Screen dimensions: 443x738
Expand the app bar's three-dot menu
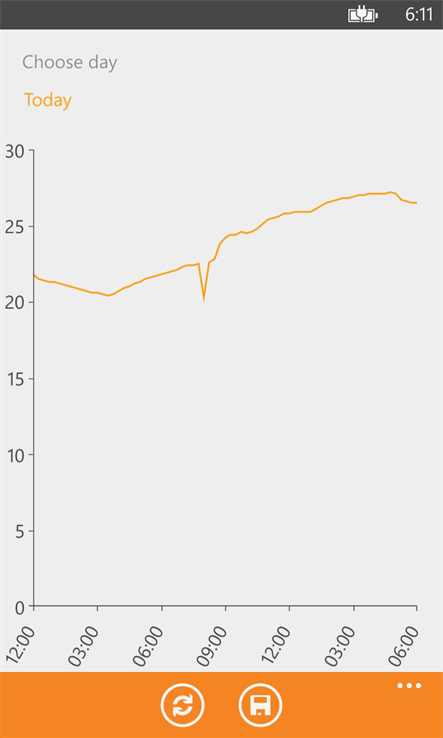409,686
